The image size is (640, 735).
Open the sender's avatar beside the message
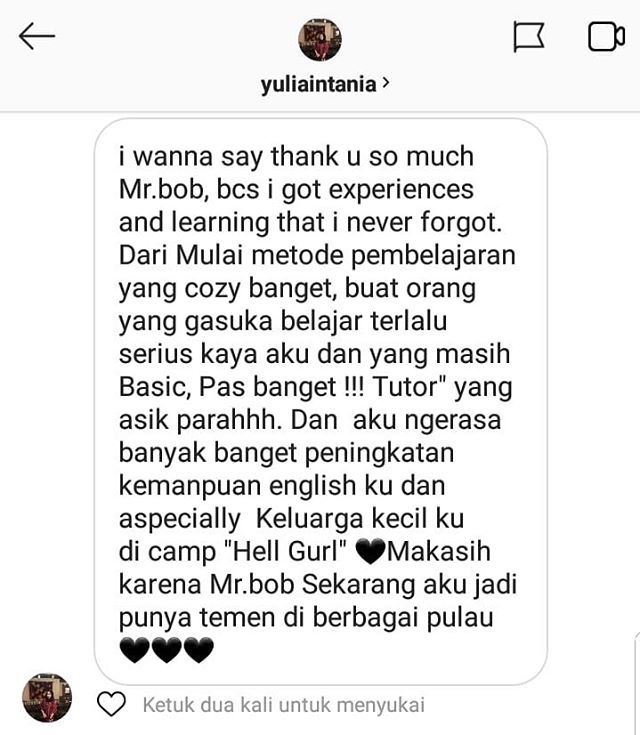click(x=47, y=698)
